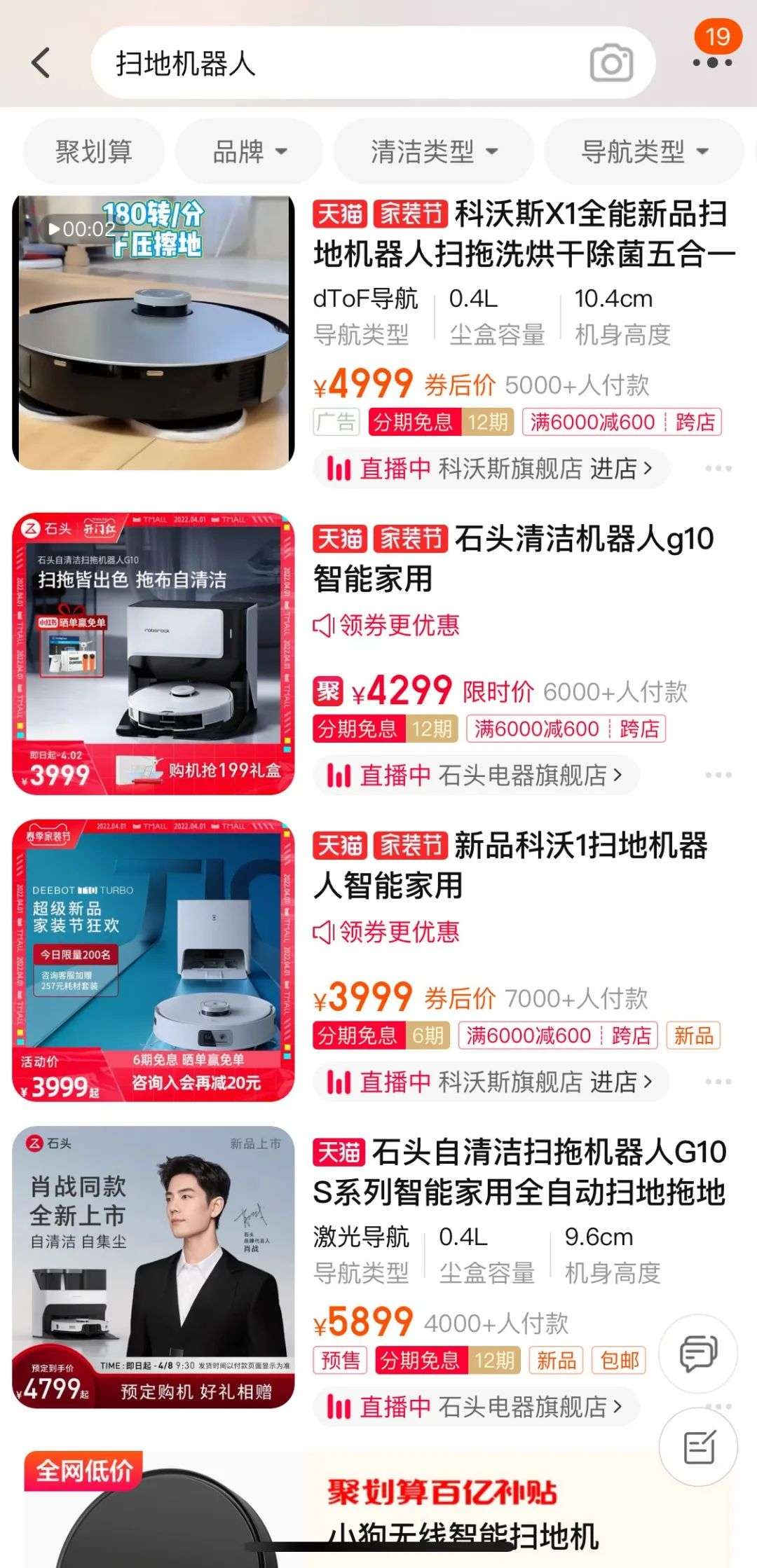Expand the 清洁类型 dropdown filter
Screen dimensions: 757x1568
(433, 151)
